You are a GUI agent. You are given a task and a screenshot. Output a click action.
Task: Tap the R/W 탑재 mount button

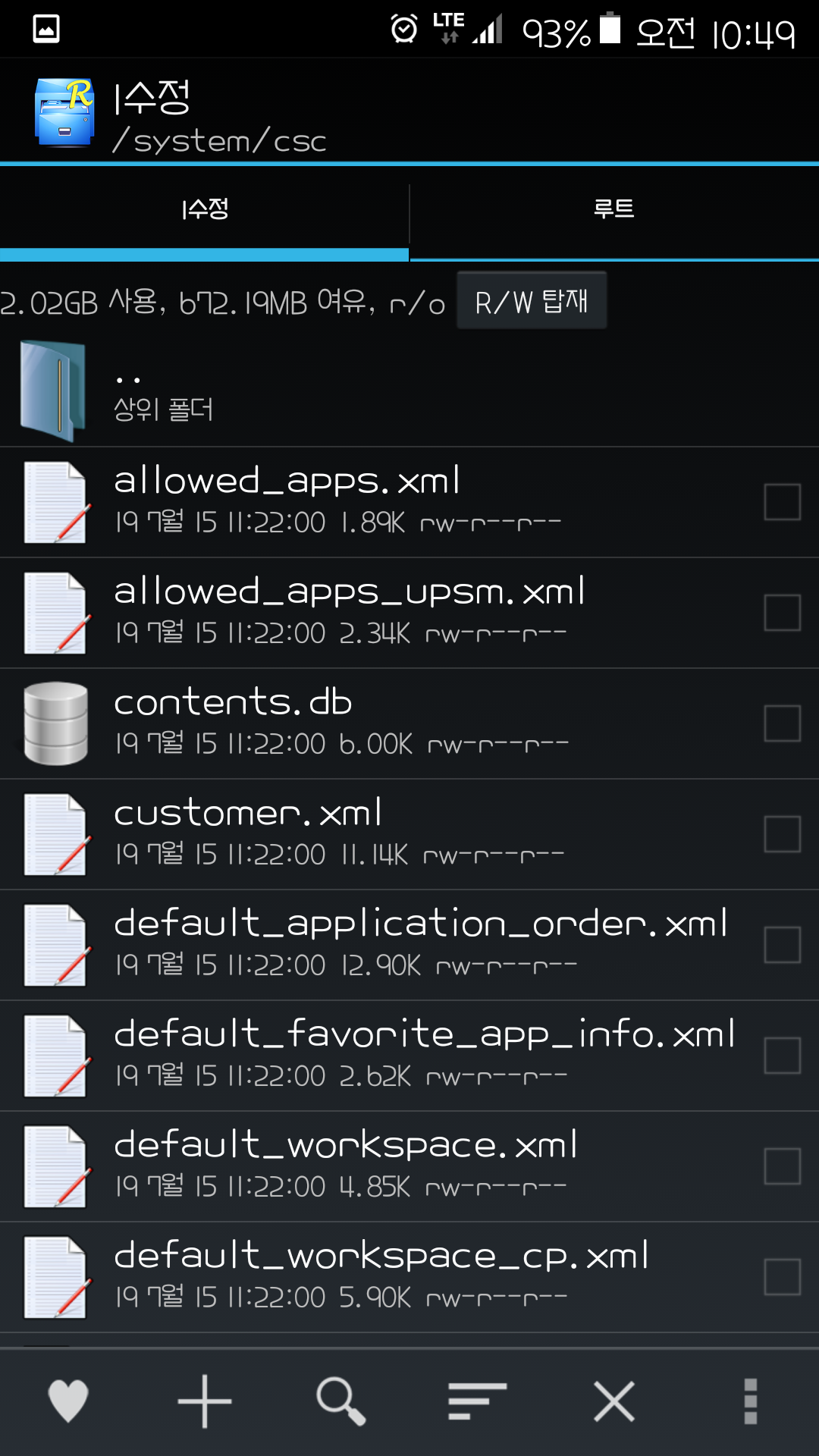[531, 302]
